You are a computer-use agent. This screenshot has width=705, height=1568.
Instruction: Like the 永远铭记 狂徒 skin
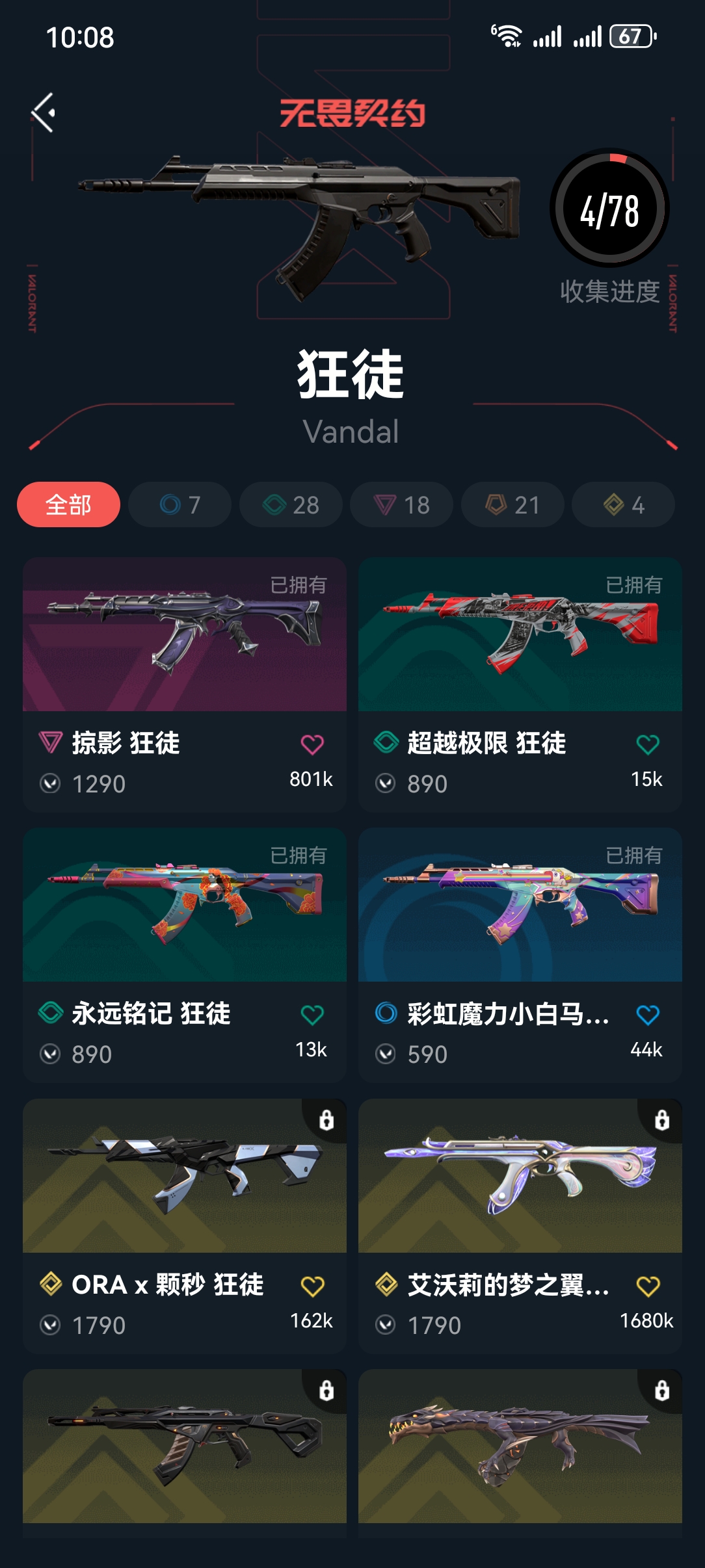coord(312,1015)
